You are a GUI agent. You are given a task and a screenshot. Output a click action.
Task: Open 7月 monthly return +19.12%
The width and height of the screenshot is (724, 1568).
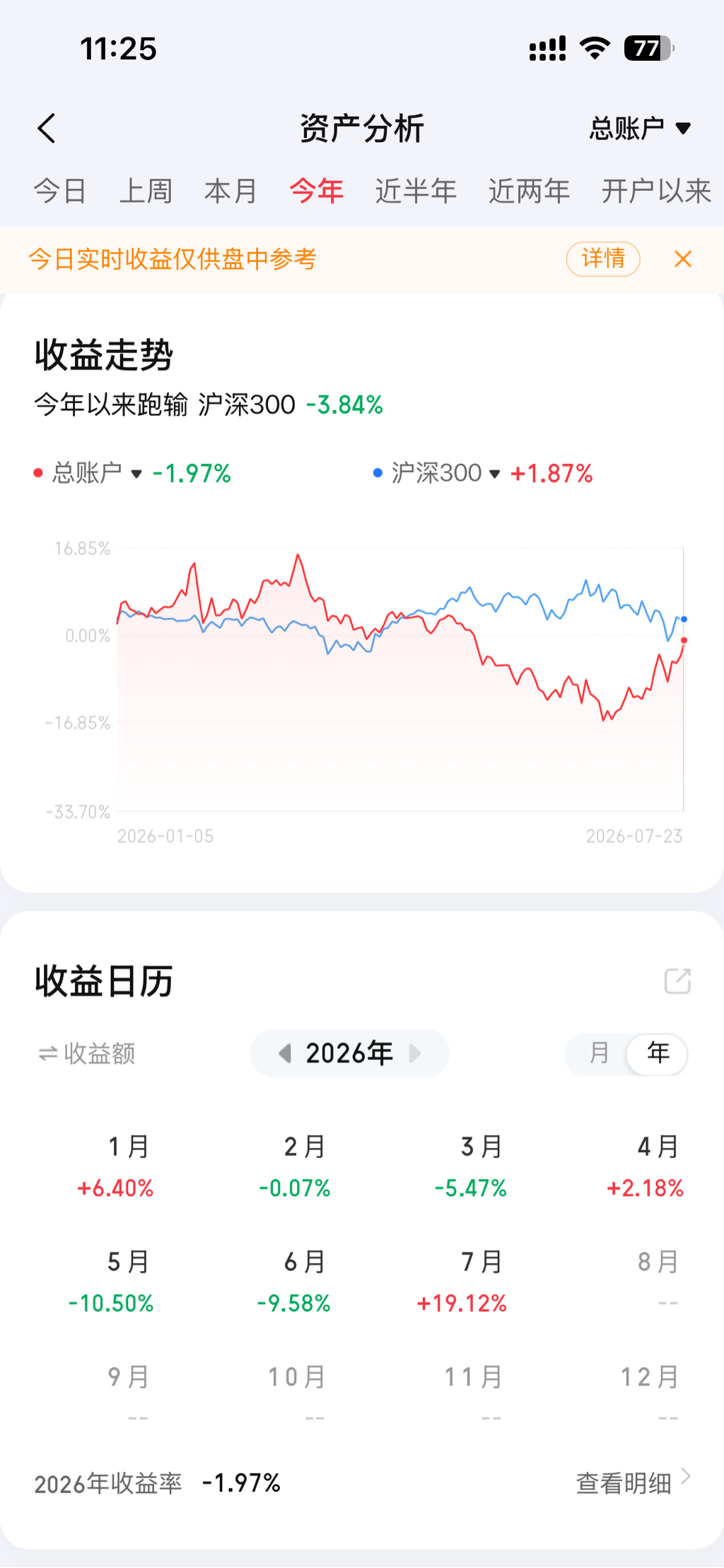click(x=462, y=1281)
